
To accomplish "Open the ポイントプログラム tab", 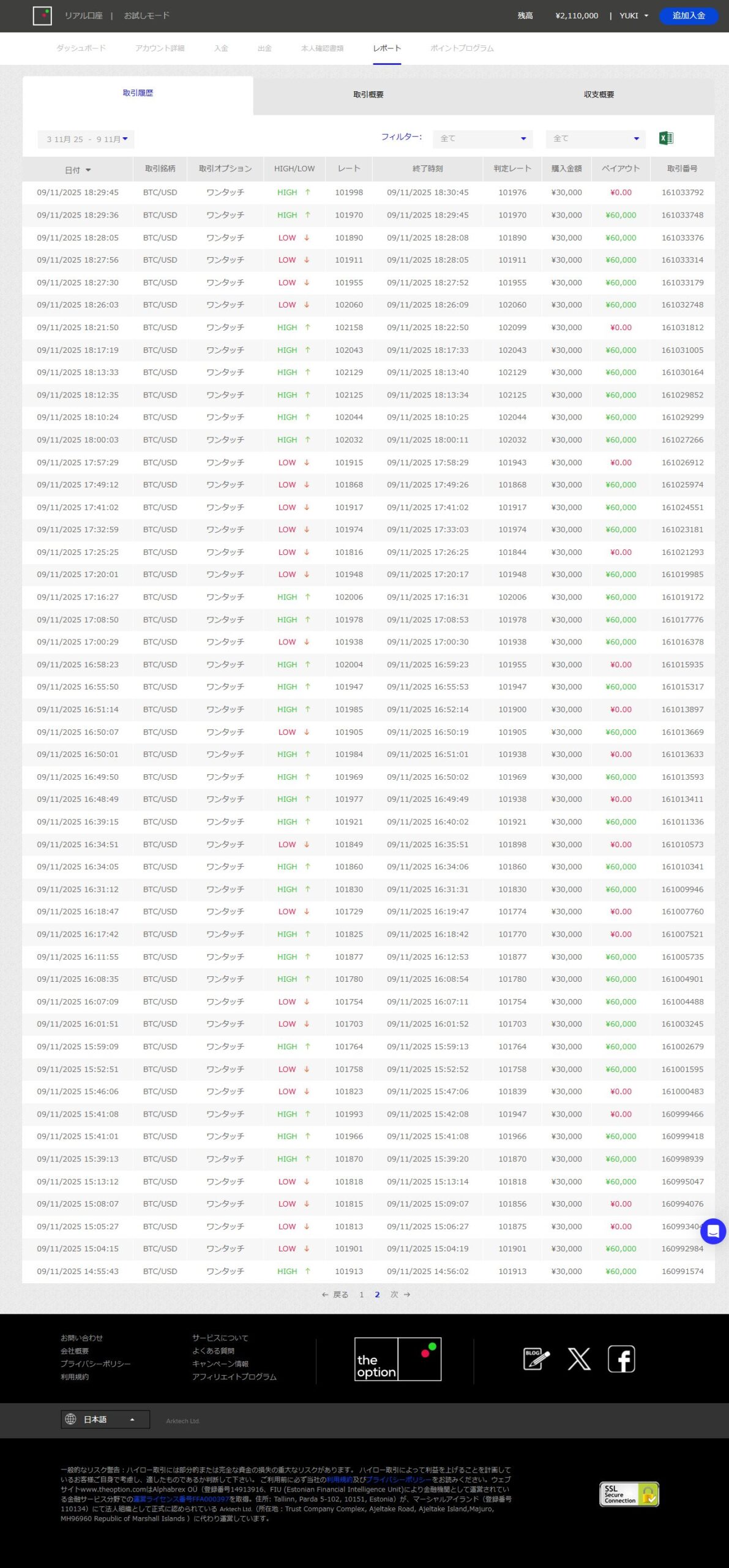I will [x=462, y=48].
